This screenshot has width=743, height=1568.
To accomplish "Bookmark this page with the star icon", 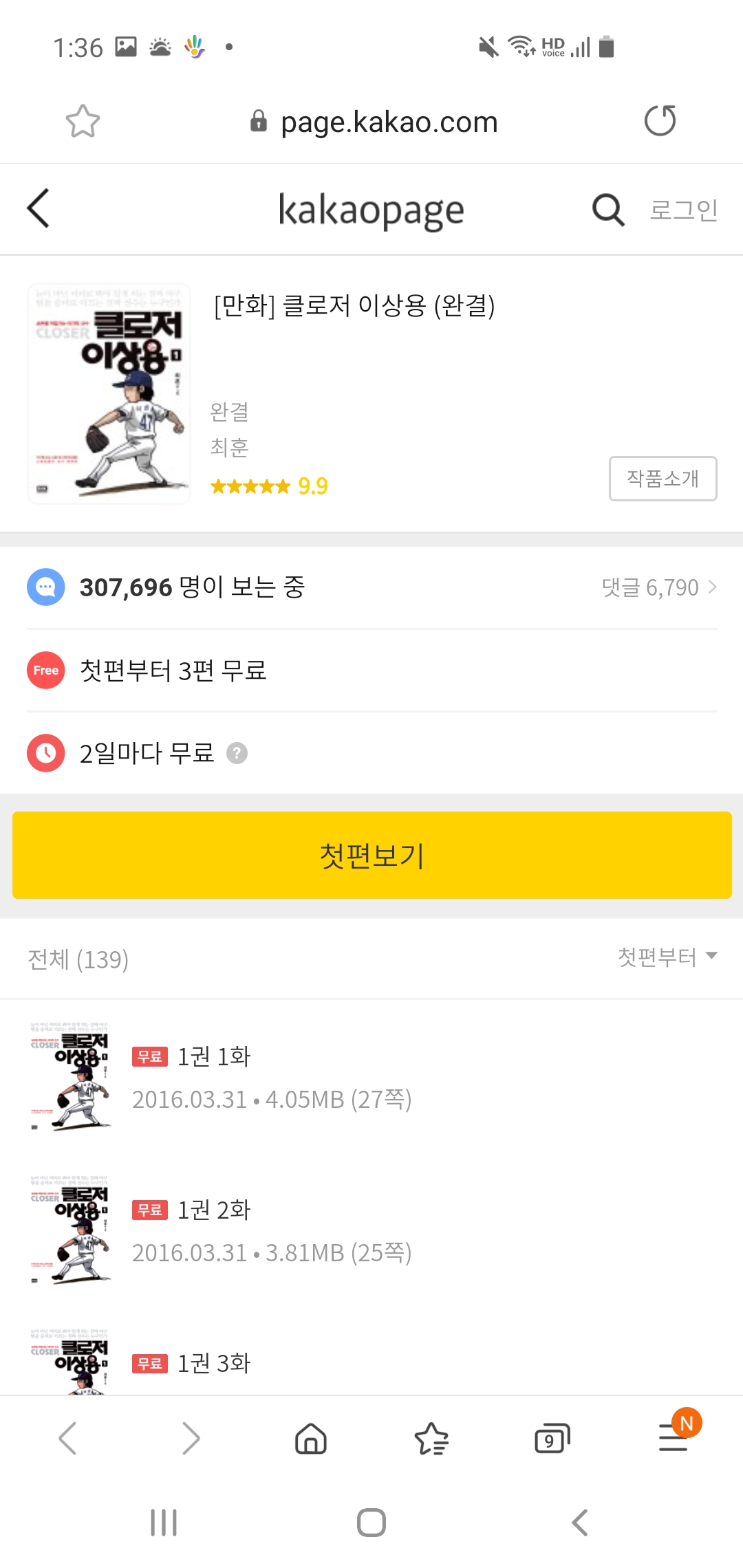I will 83,121.
